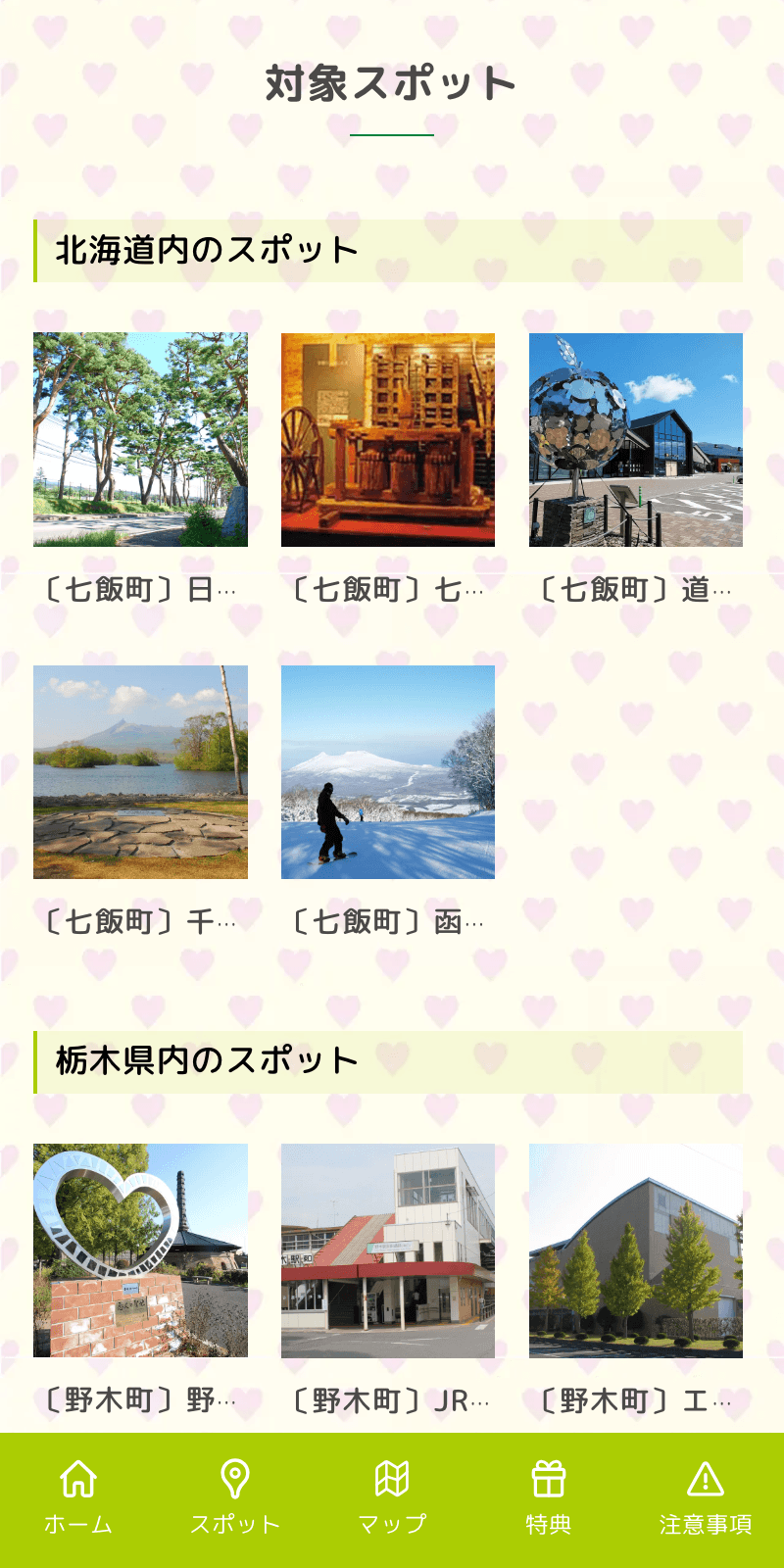The width and height of the screenshot is (784, 1568).
Task: Tap the snowy ski slope photo thumbnail
Action: click(x=389, y=771)
